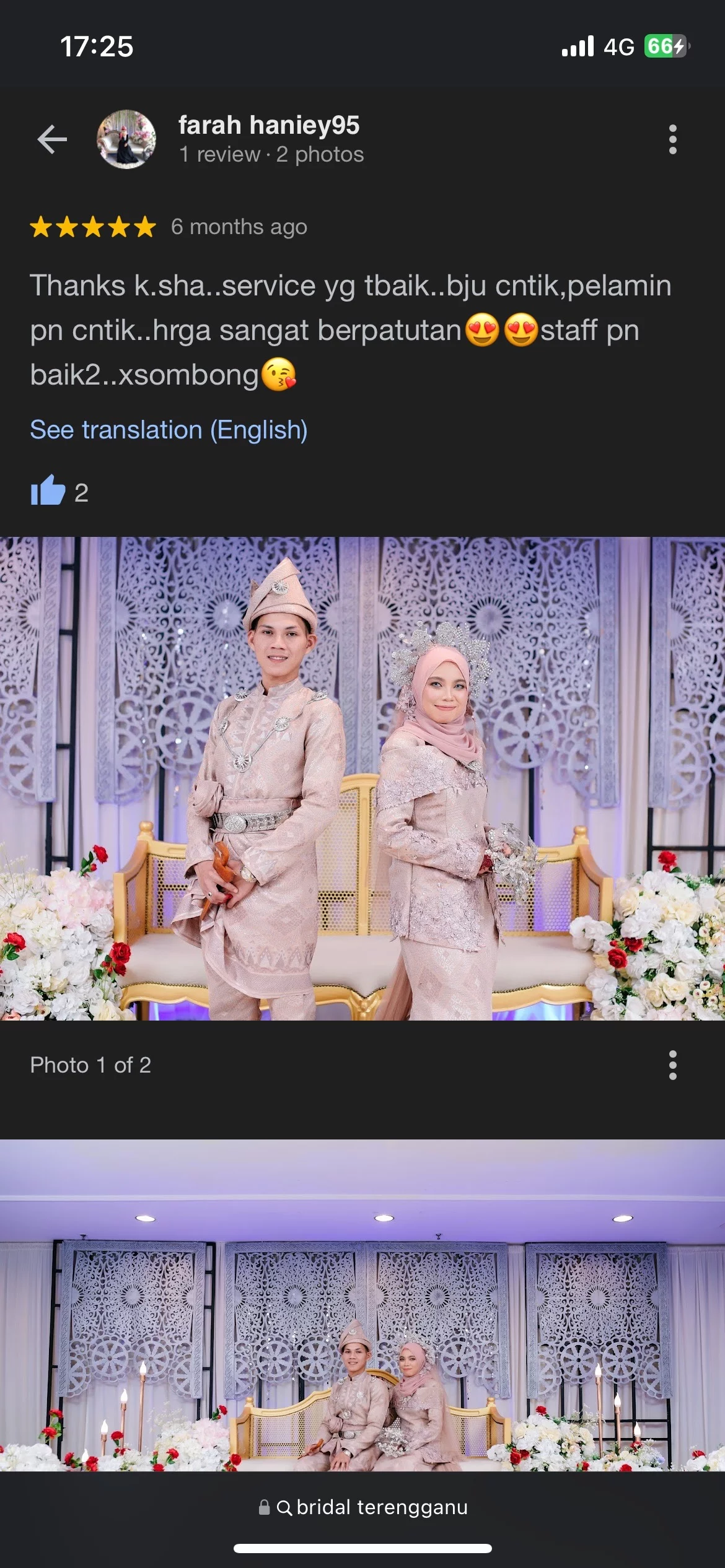View reviewer farah haniey95's name link
725x1568 pixels.
269,126
